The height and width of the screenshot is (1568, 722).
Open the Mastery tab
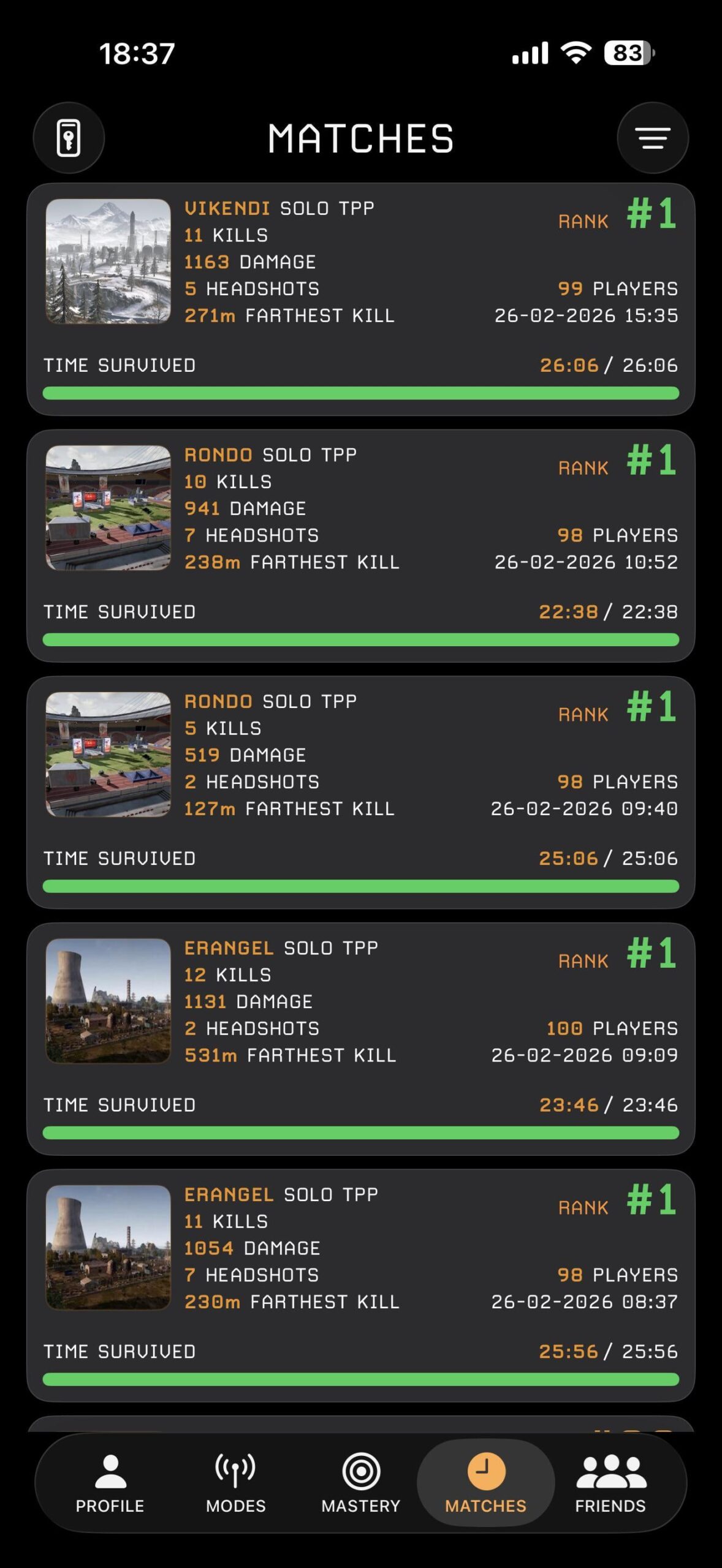(x=360, y=1483)
